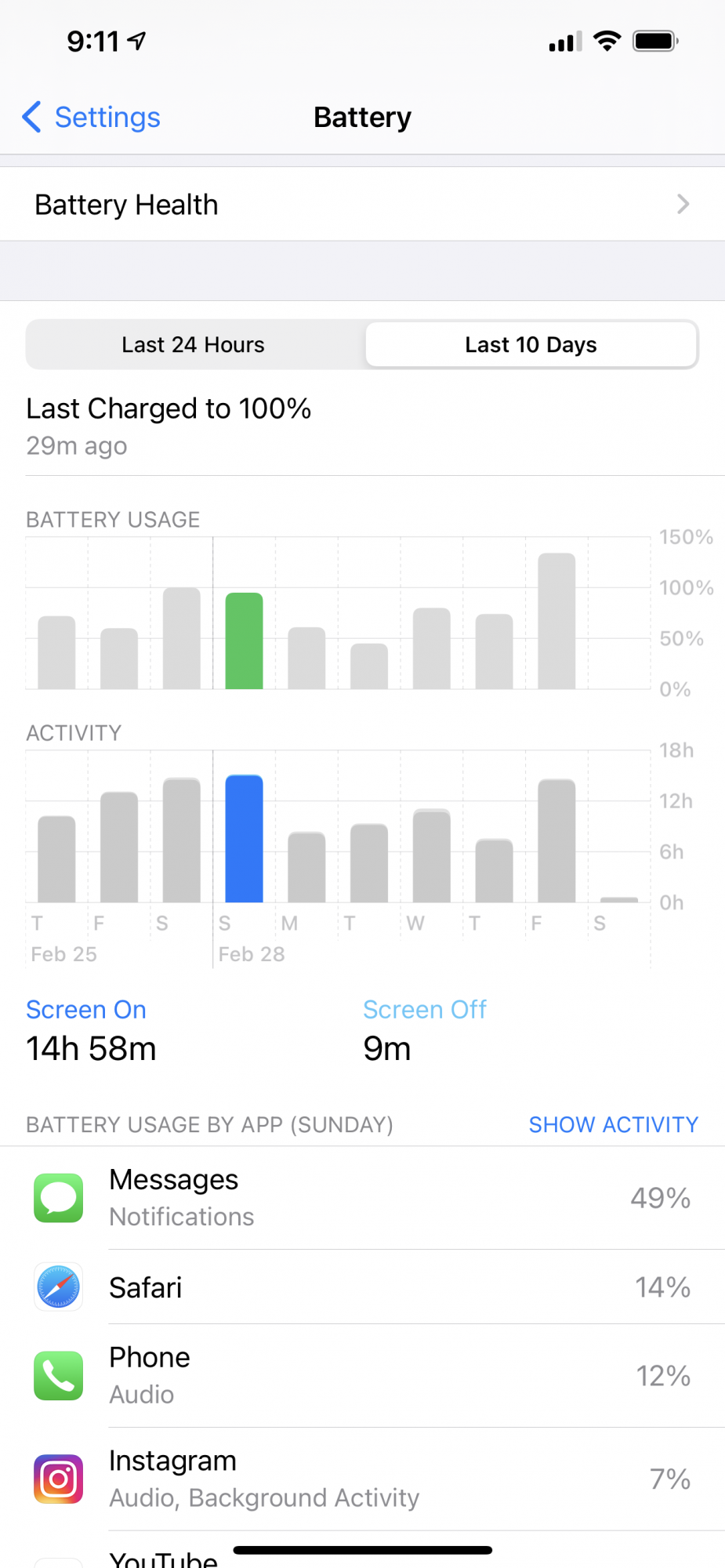This screenshot has width=725, height=1568.
Task: Switch to Last 24 Hours
Action: [x=194, y=345]
